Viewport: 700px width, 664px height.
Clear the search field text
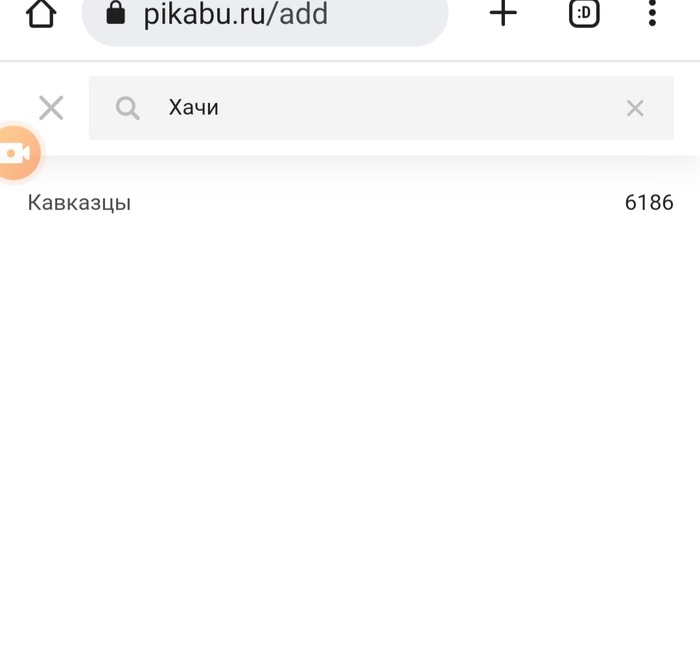pos(635,108)
